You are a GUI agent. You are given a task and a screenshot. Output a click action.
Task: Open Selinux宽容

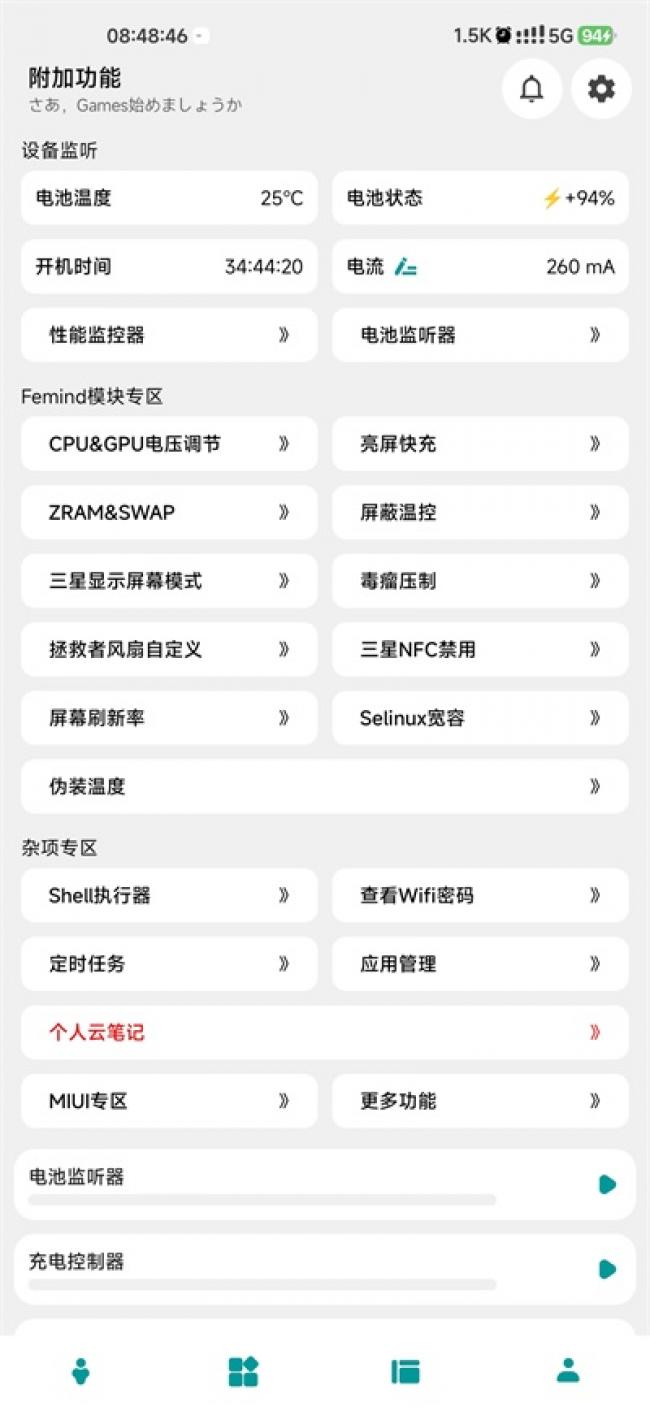480,718
